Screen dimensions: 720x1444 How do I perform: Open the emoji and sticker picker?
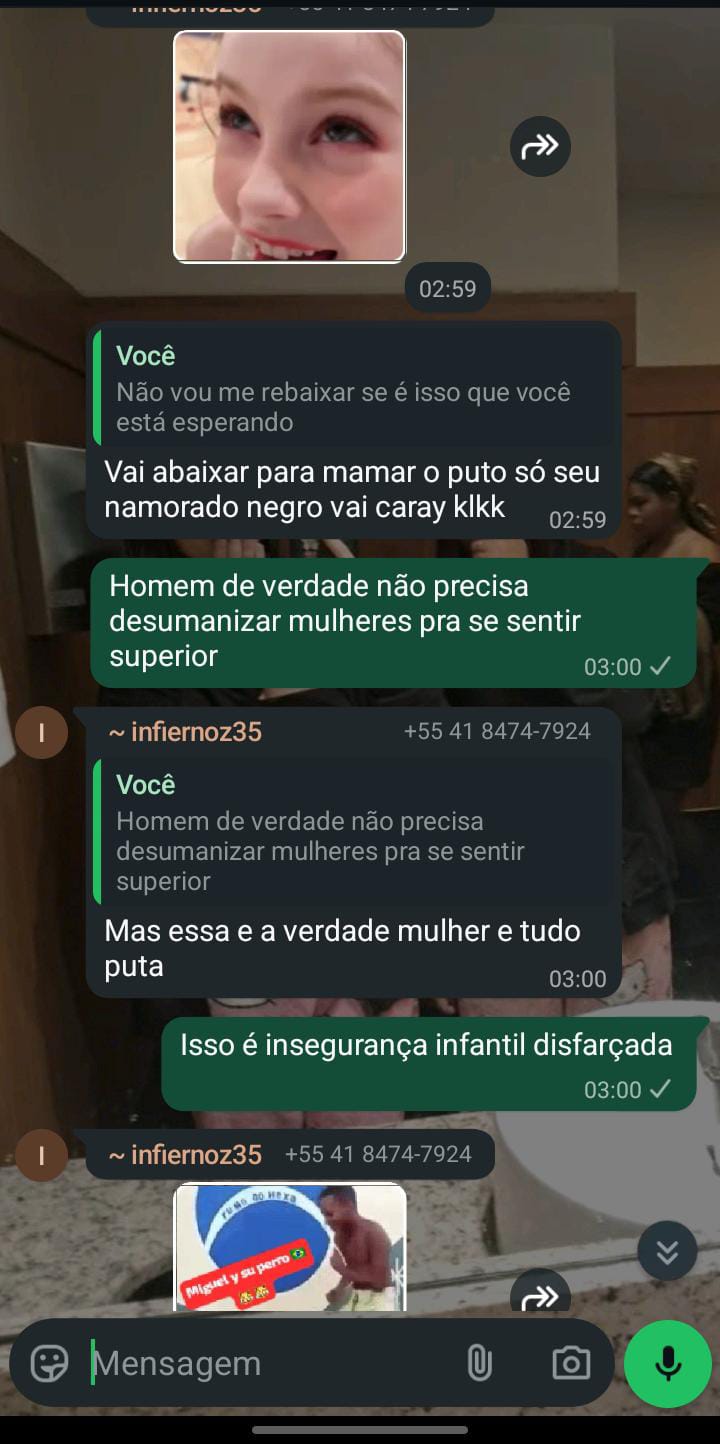(49, 1363)
